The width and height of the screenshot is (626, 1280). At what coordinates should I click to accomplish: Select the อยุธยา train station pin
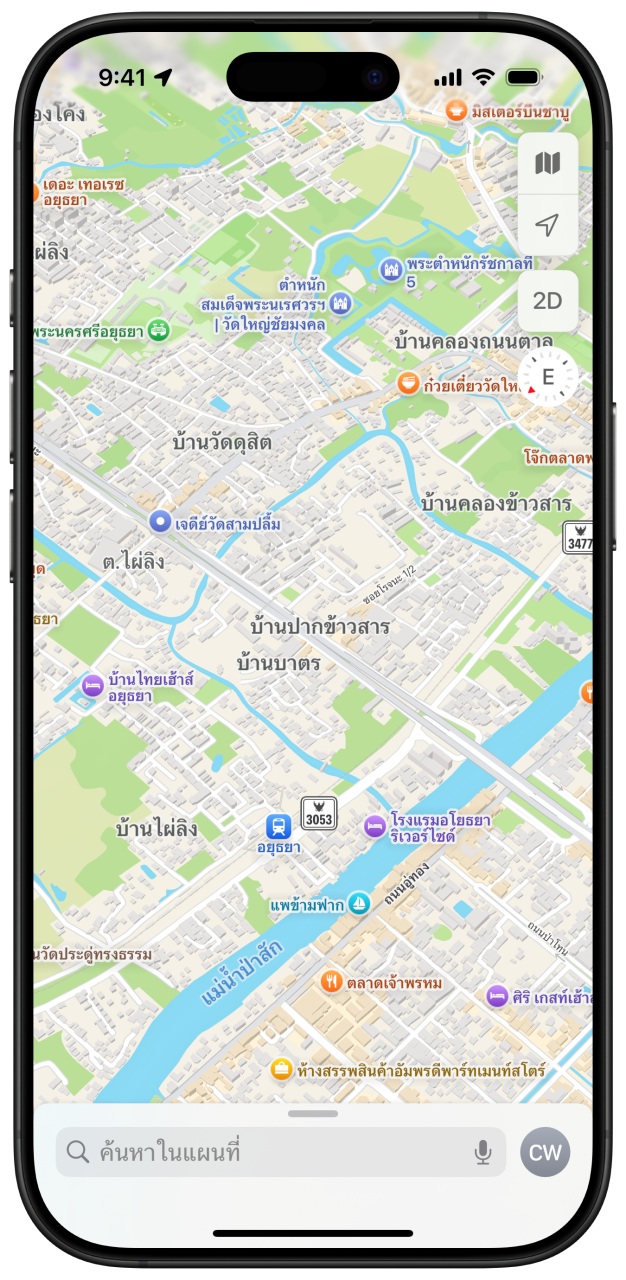tap(279, 826)
